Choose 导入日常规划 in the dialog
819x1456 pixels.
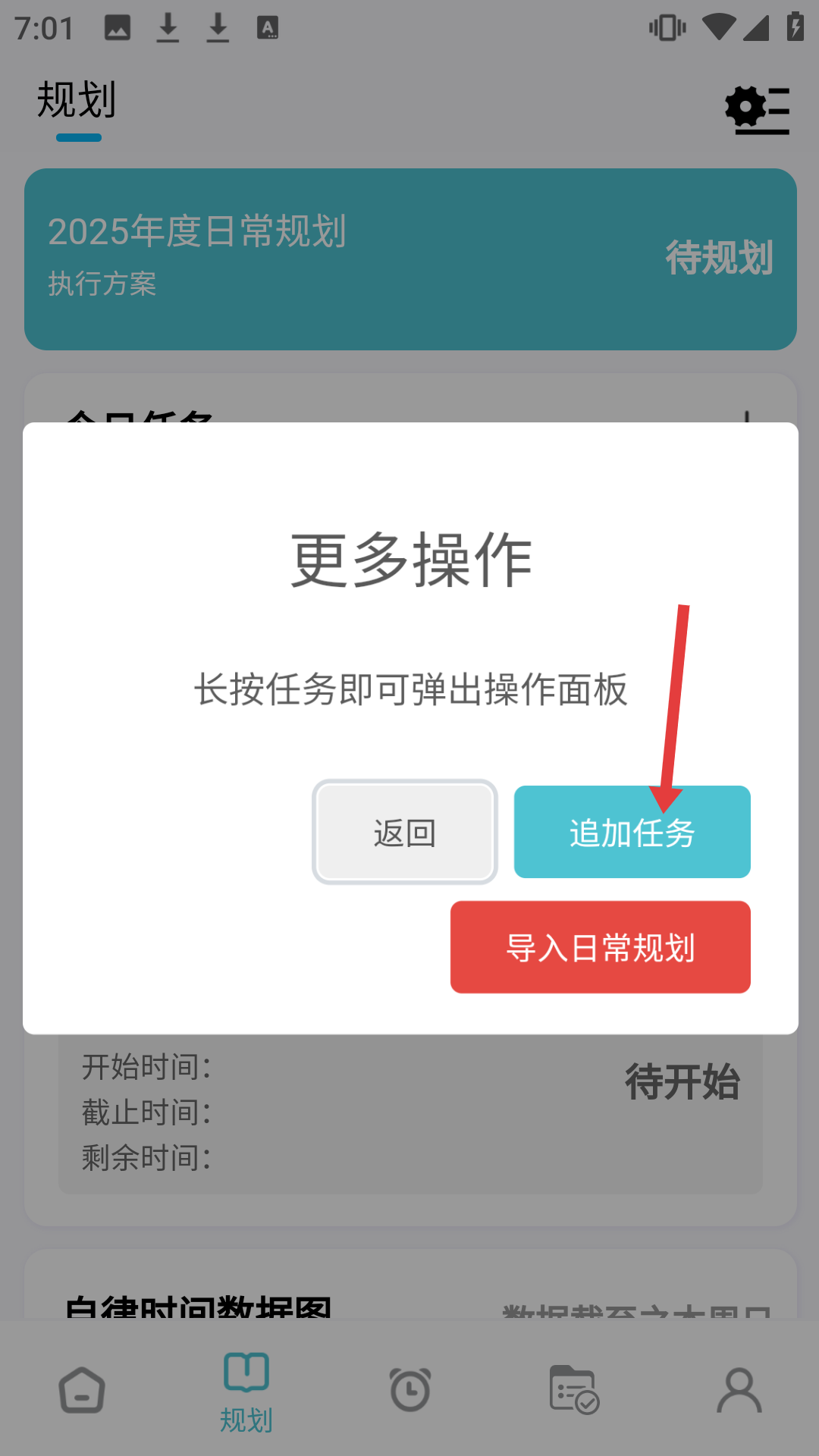[x=600, y=947]
